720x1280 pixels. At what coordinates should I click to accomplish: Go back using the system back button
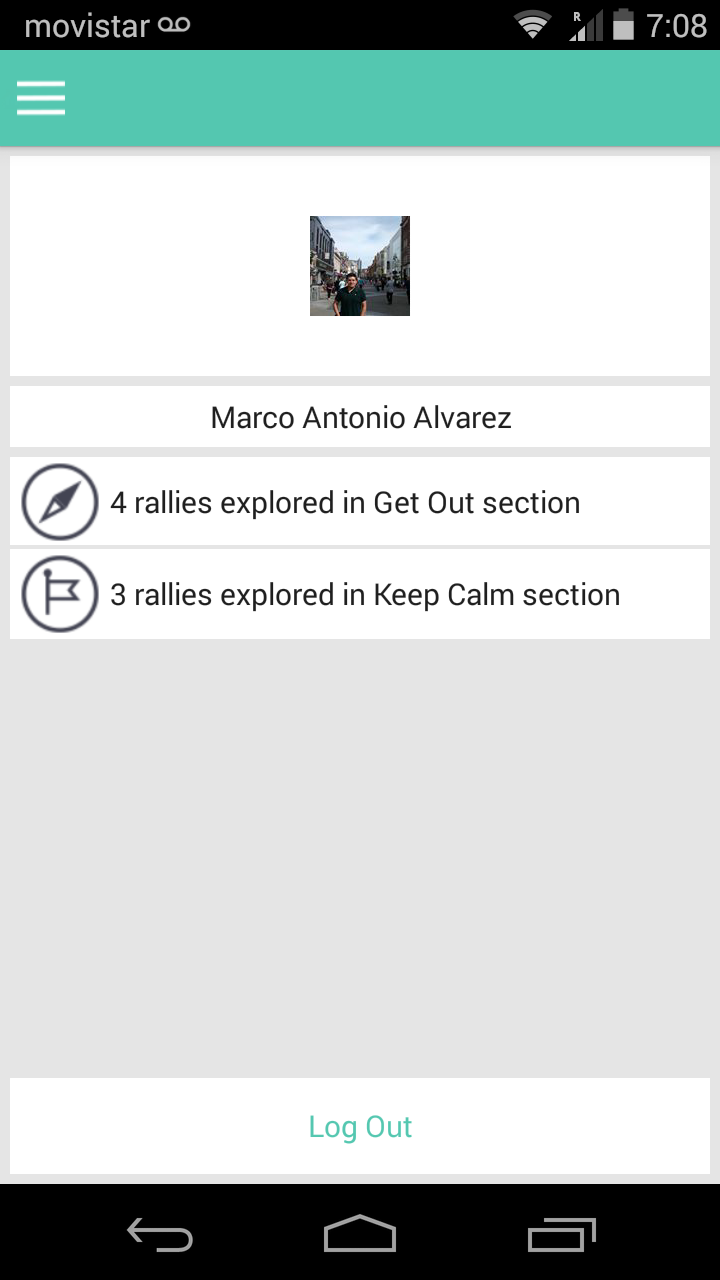(160, 1235)
